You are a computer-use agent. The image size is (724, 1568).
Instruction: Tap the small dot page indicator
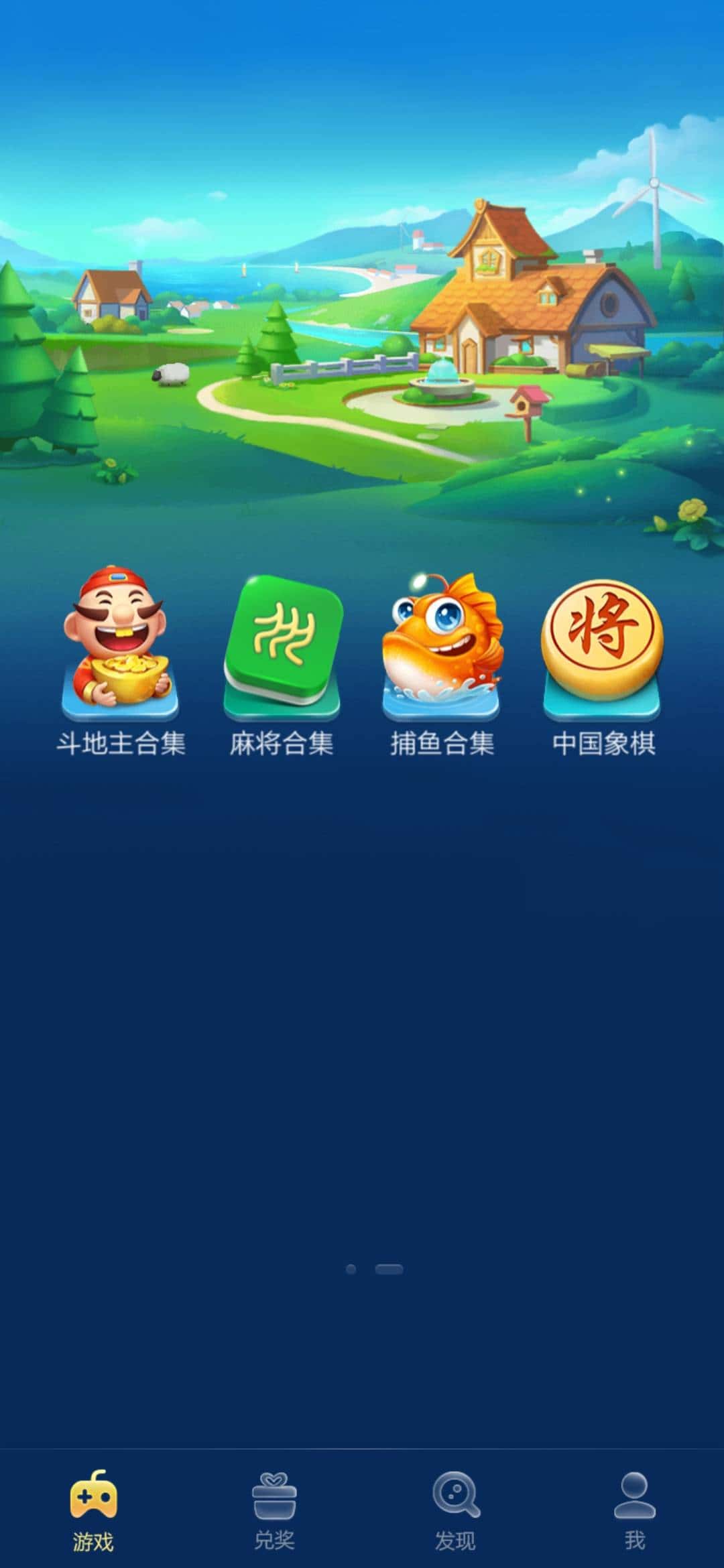coord(351,1268)
